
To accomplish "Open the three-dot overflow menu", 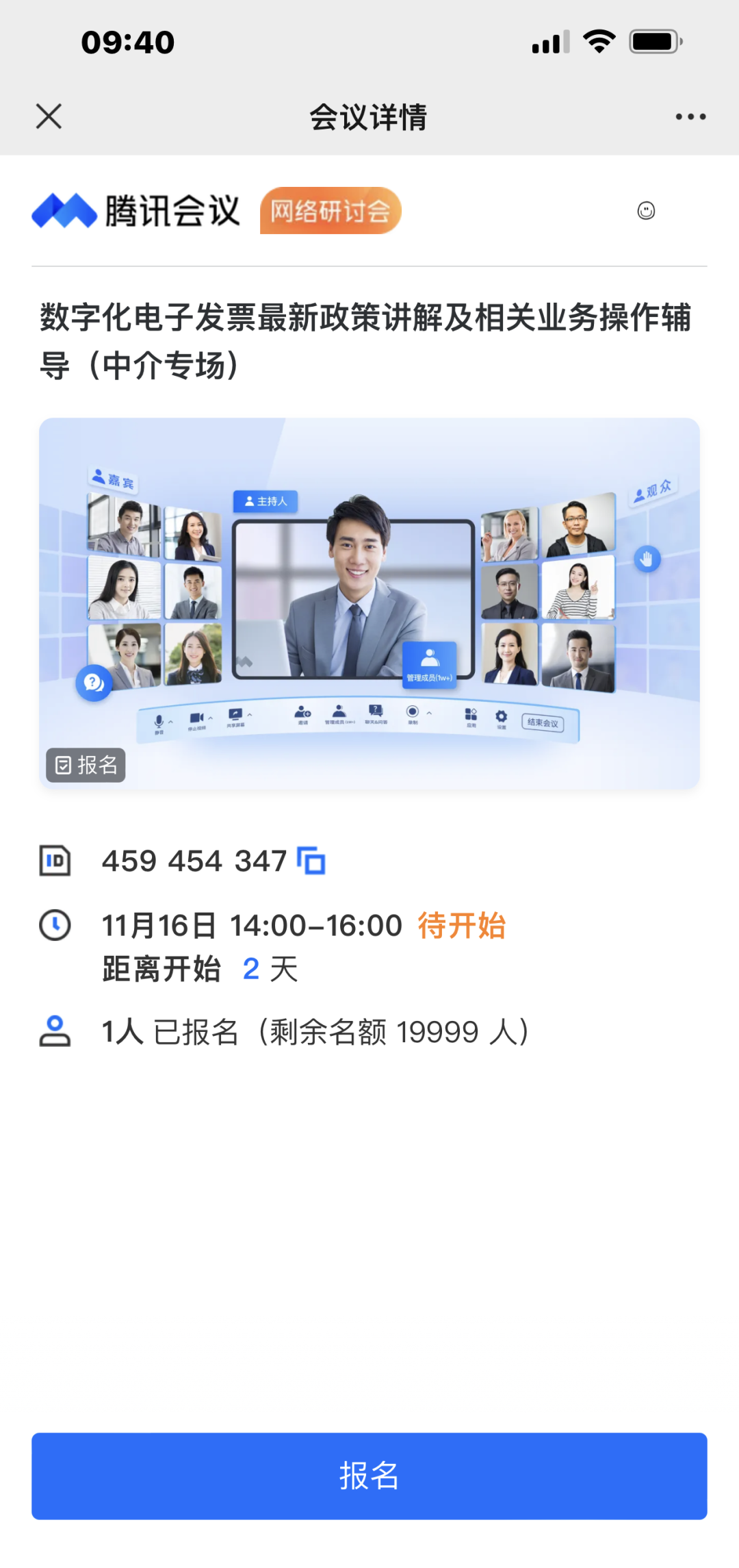I will tap(690, 116).
